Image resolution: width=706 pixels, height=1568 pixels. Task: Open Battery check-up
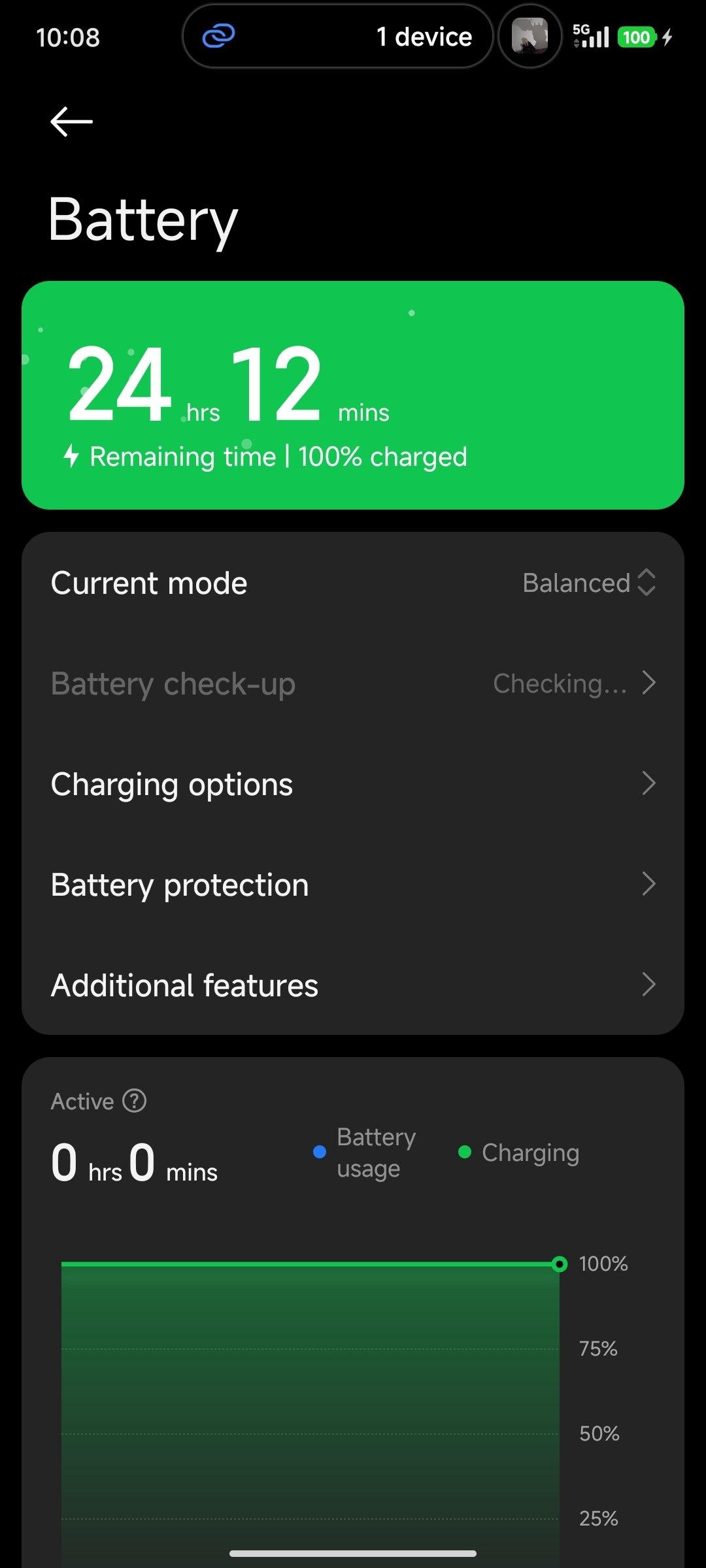tap(353, 683)
